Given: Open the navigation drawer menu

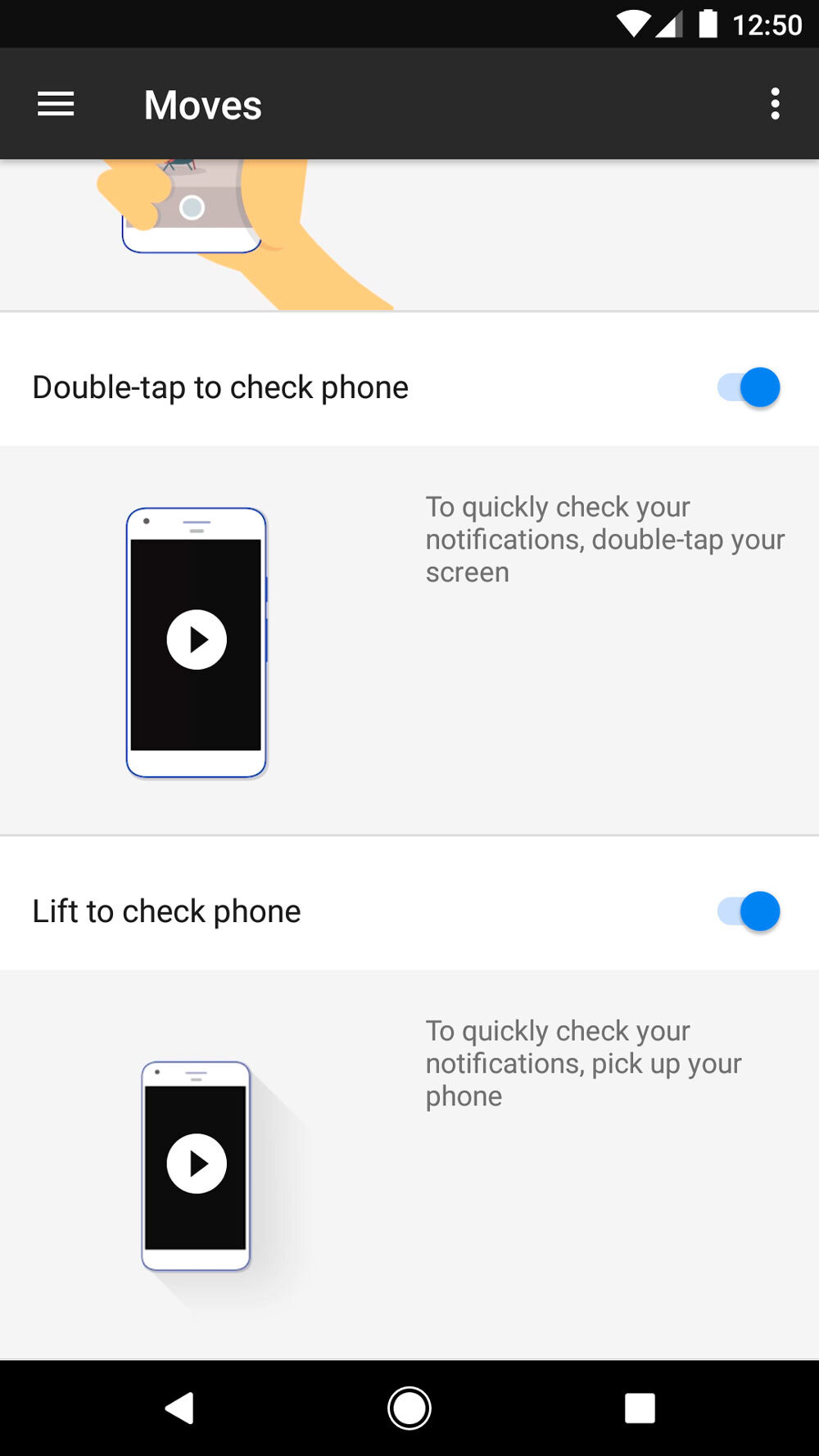Looking at the screenshot, I should click(56, 104).
